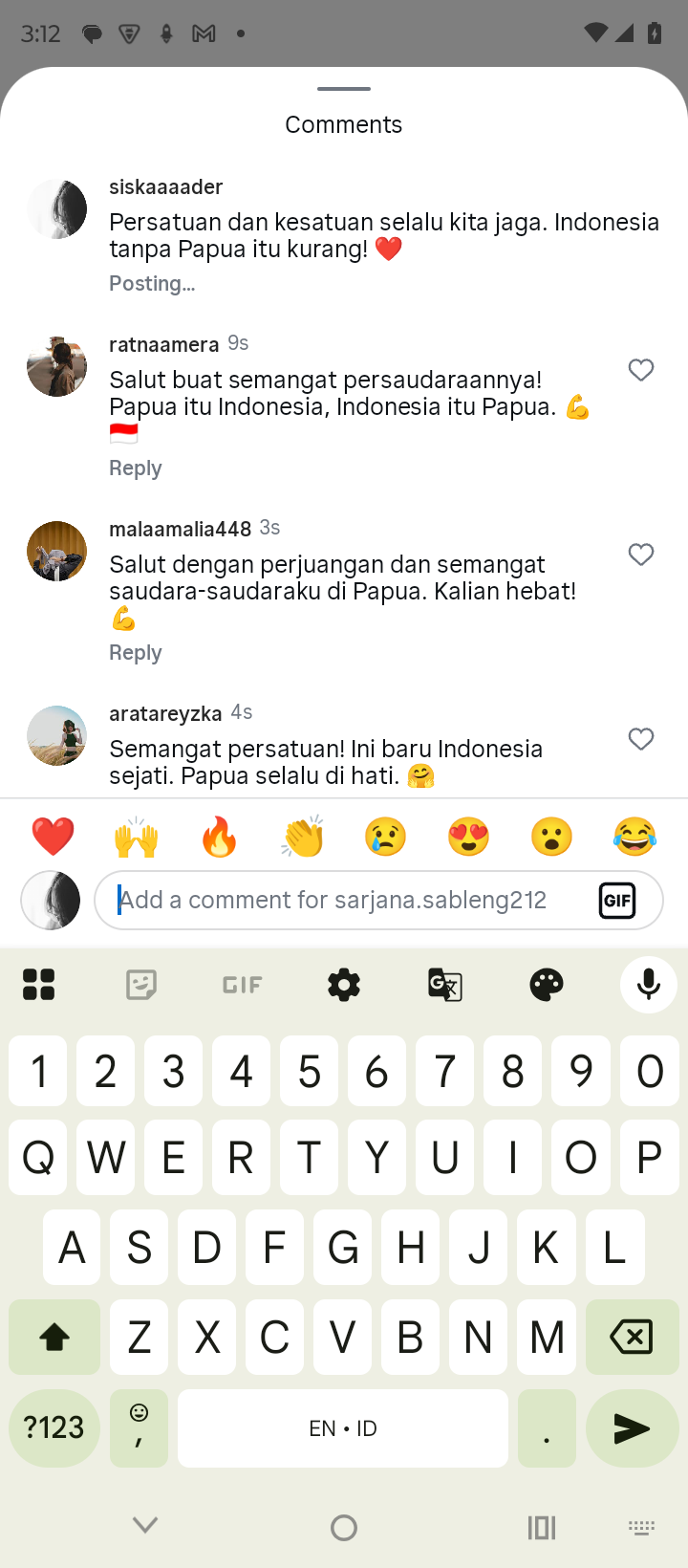The width and height of the screenshot is (688, 1568).
Task: Start voice input with the microphone
Action: (x=649, y=985)
